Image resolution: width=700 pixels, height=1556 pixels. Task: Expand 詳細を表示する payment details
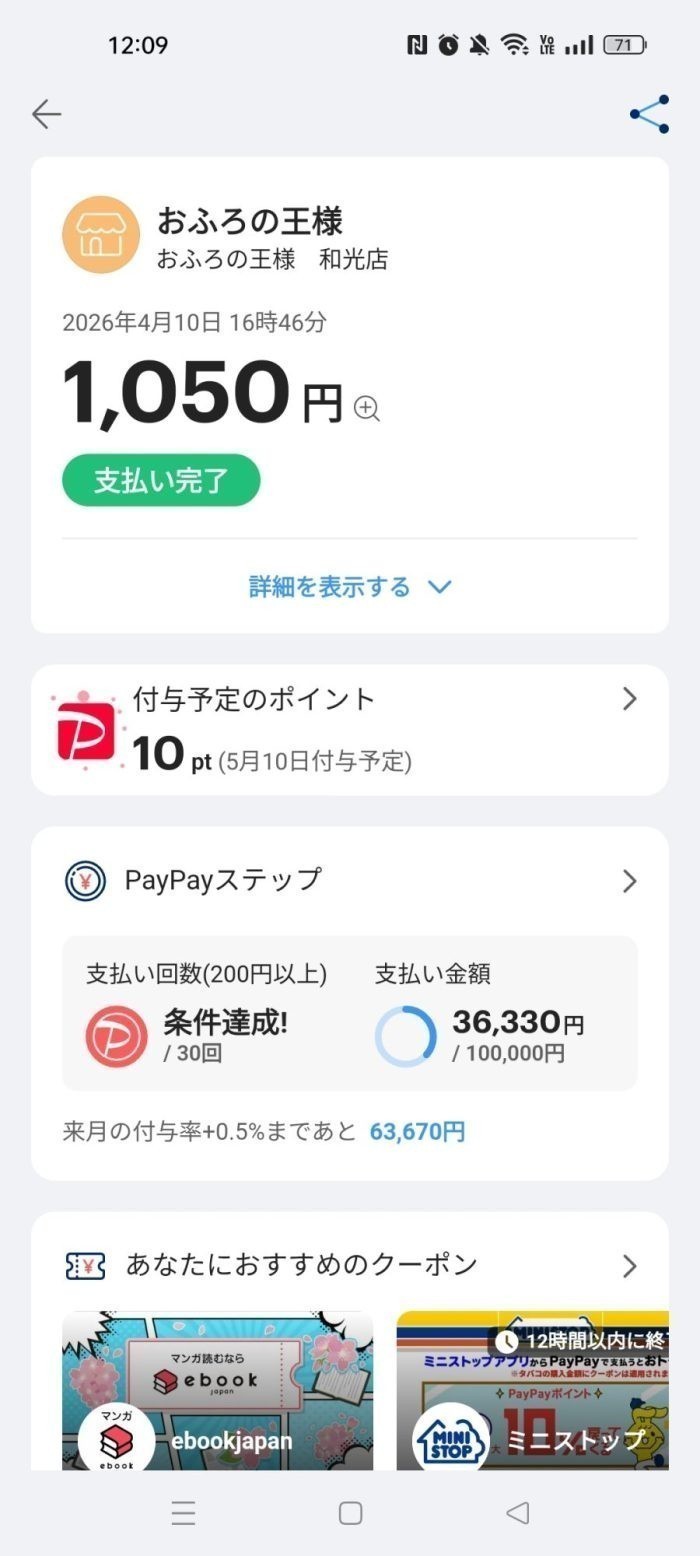[350, 587]
